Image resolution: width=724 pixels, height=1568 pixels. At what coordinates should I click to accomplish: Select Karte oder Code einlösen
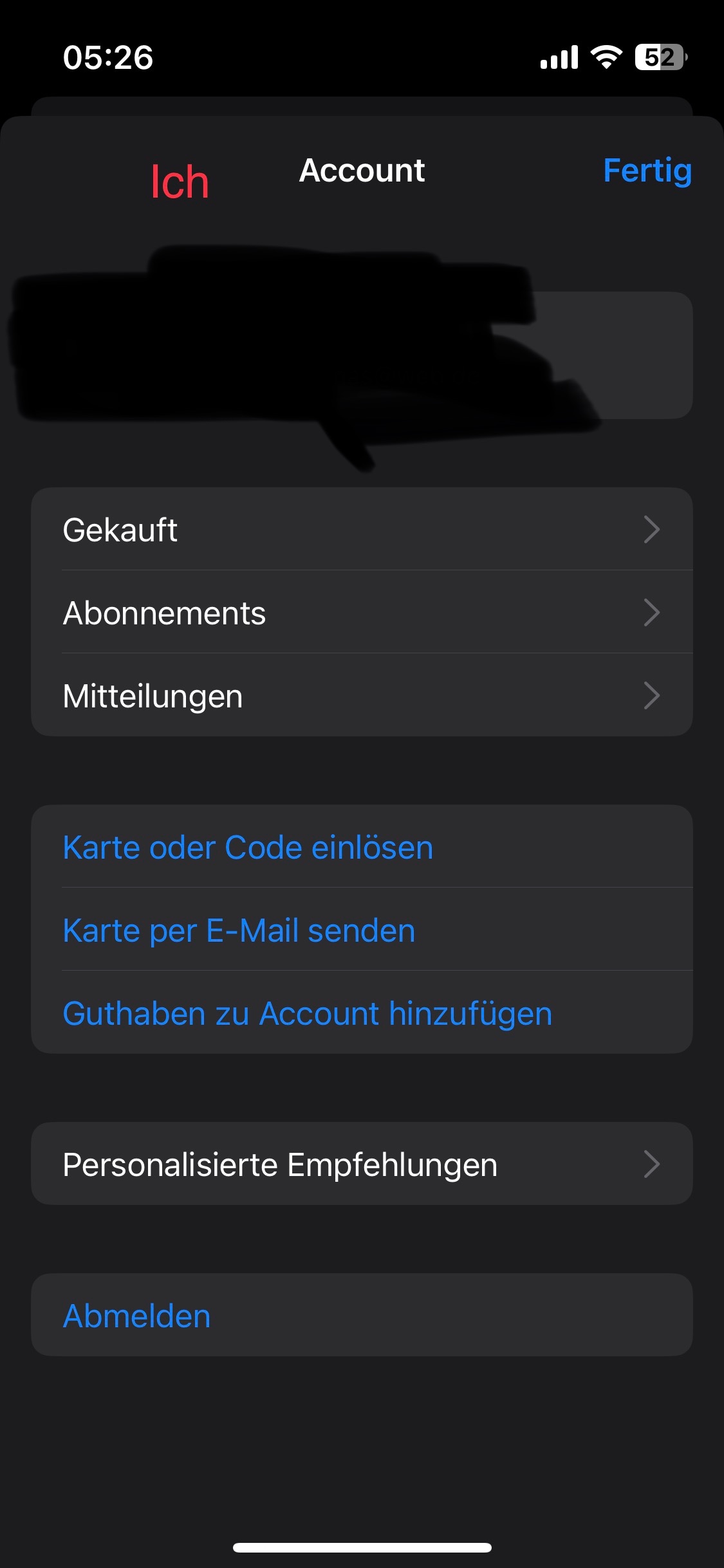[248, 847]
